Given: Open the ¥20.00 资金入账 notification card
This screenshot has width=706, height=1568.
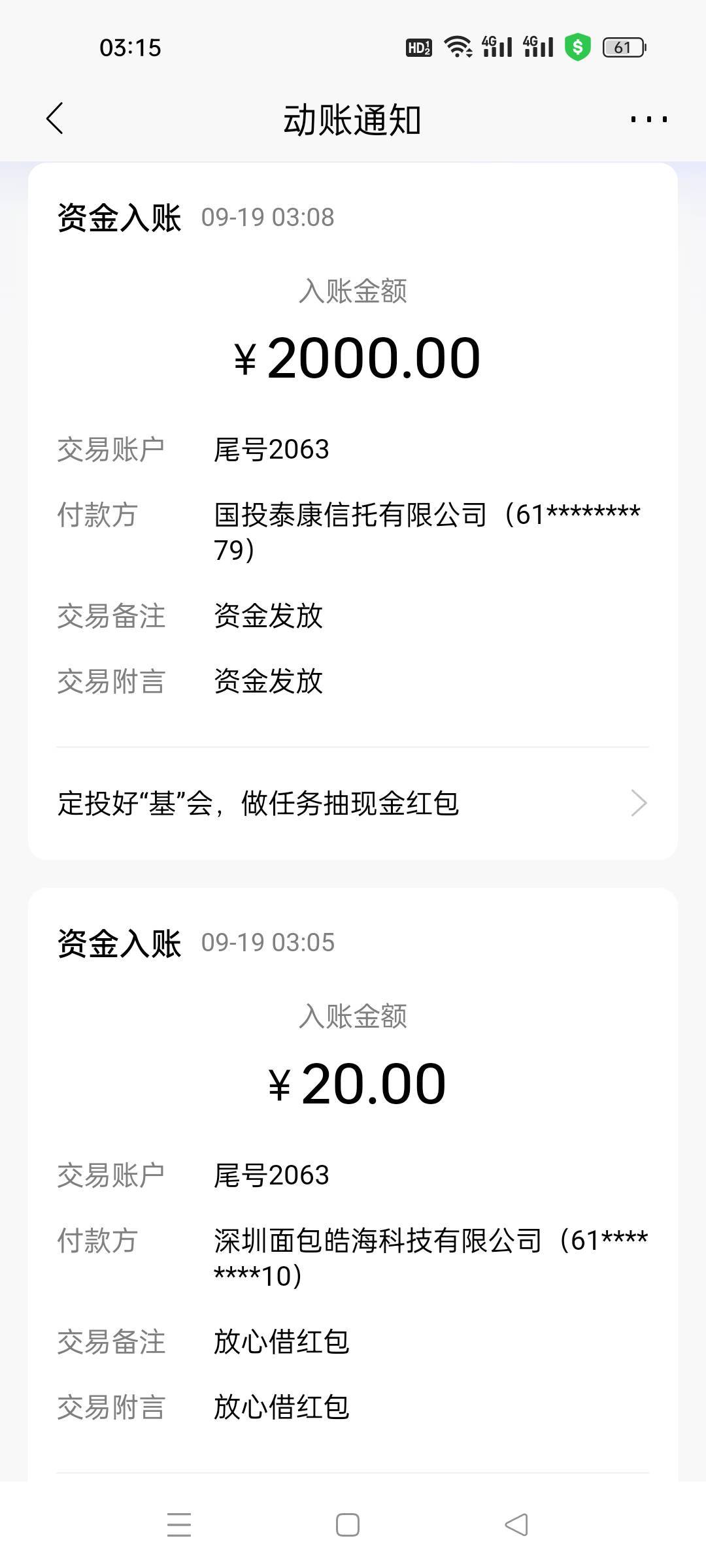Looking at the screenshot, I should (x=353, y=1184).
